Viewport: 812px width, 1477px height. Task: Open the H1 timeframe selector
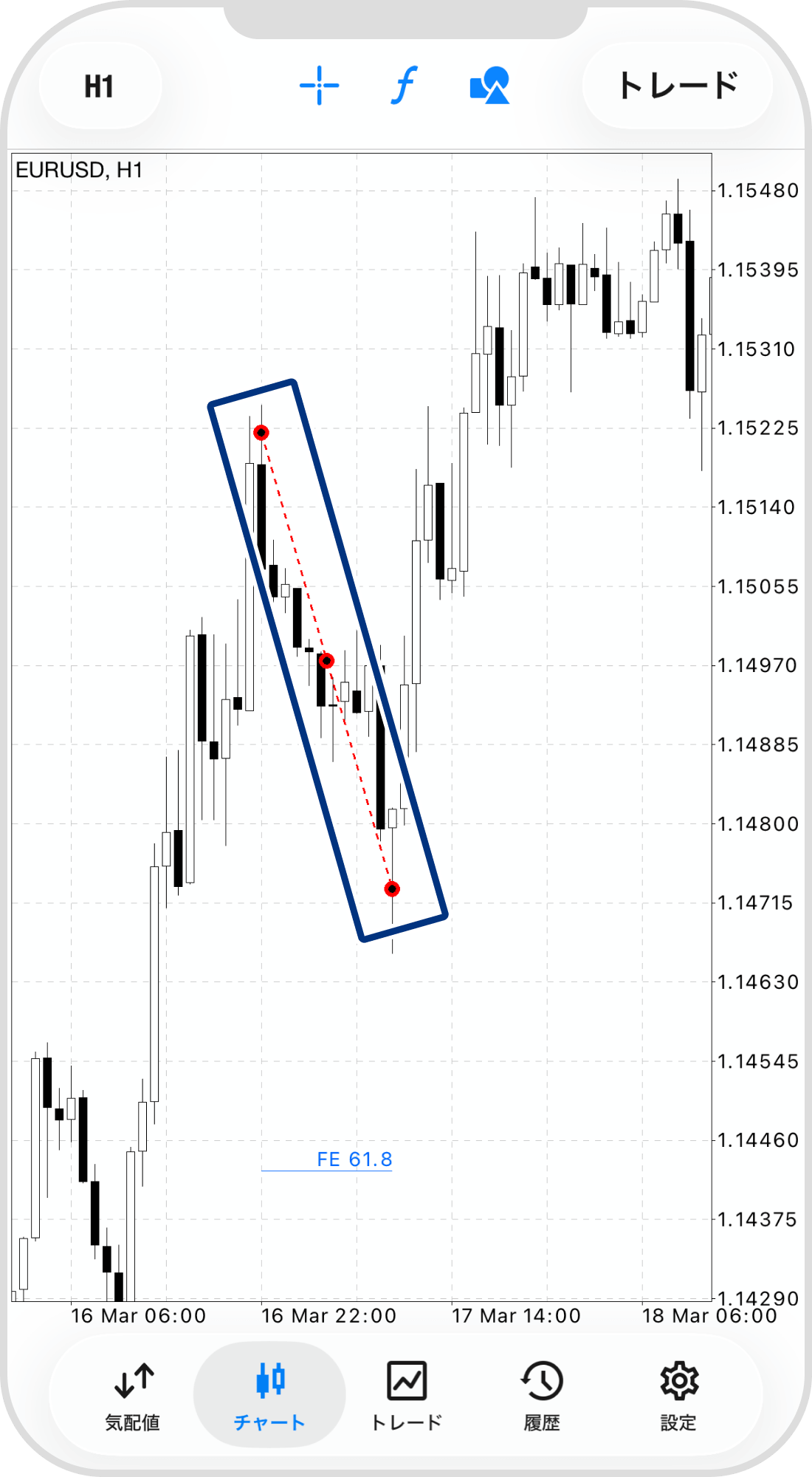(99, 86)
